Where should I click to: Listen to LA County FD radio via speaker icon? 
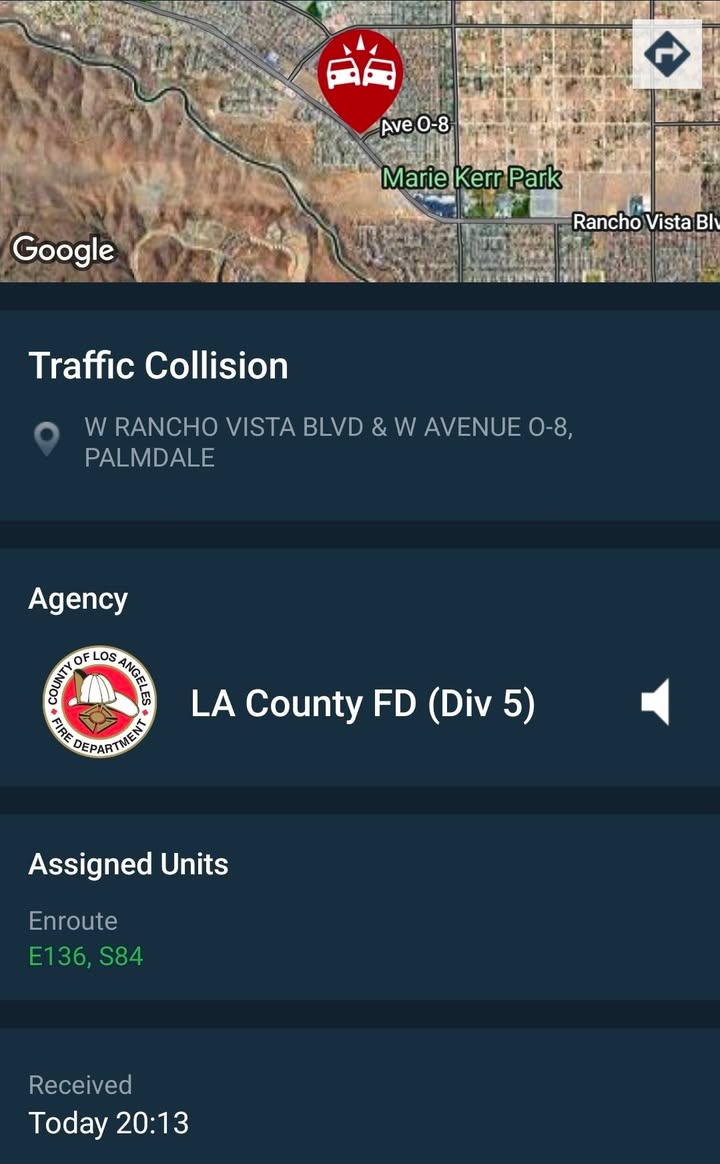655,702
